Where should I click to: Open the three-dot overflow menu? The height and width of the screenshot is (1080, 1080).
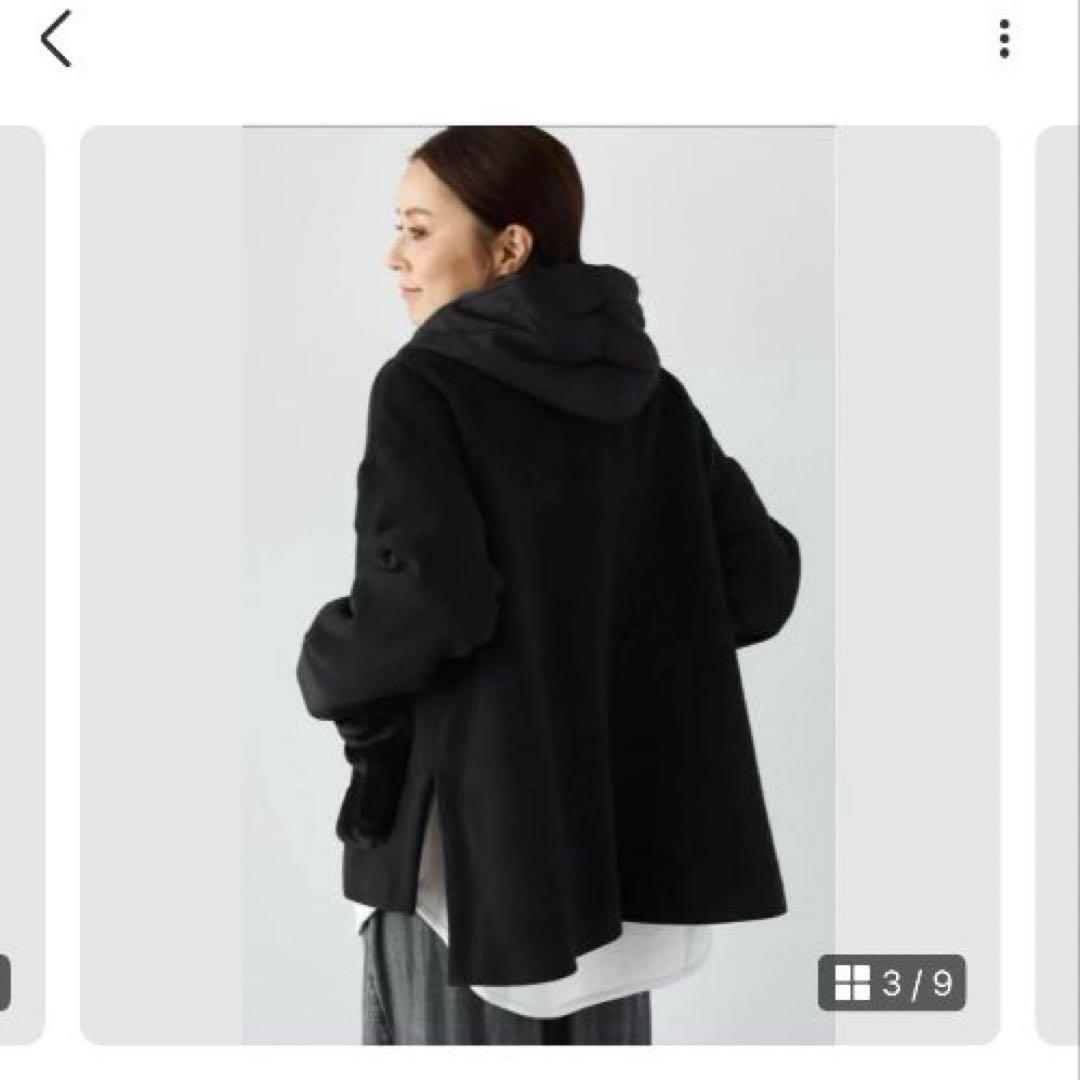click(1004, 40)
